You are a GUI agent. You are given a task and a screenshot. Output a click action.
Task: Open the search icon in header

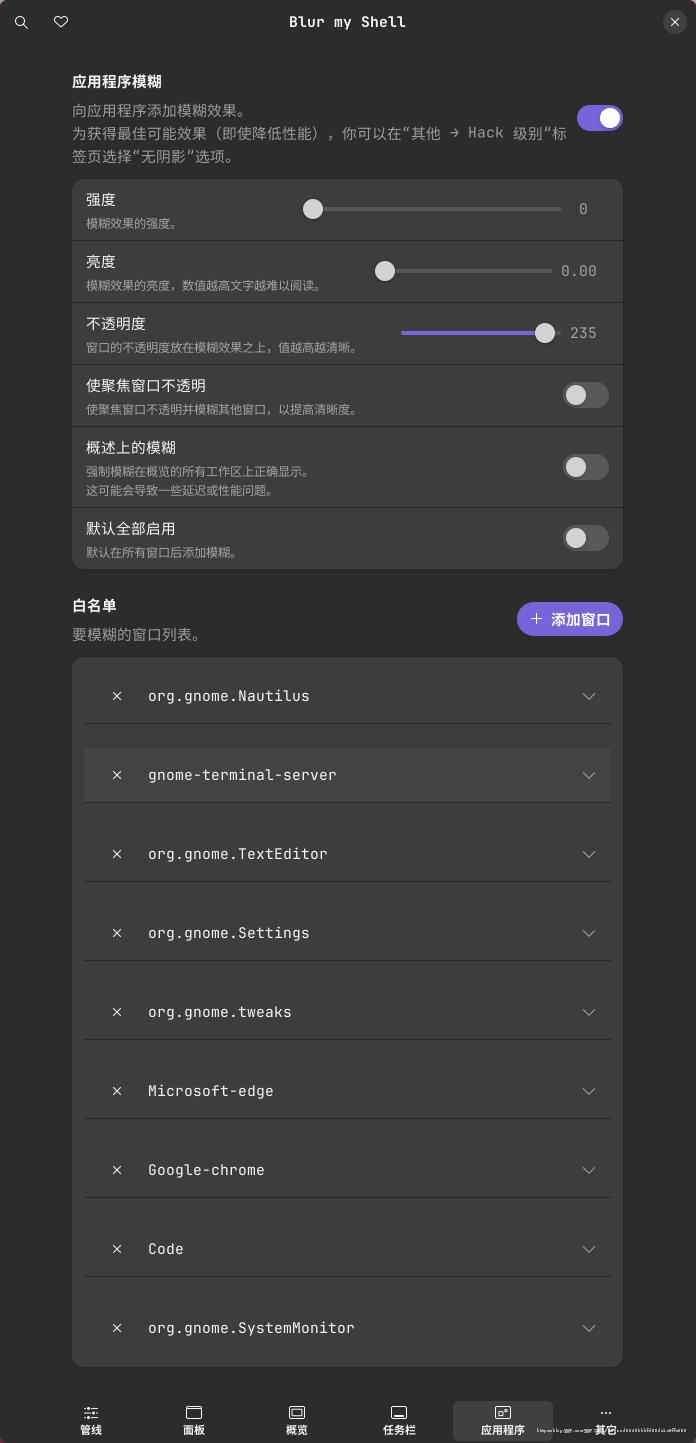point(21,22)
